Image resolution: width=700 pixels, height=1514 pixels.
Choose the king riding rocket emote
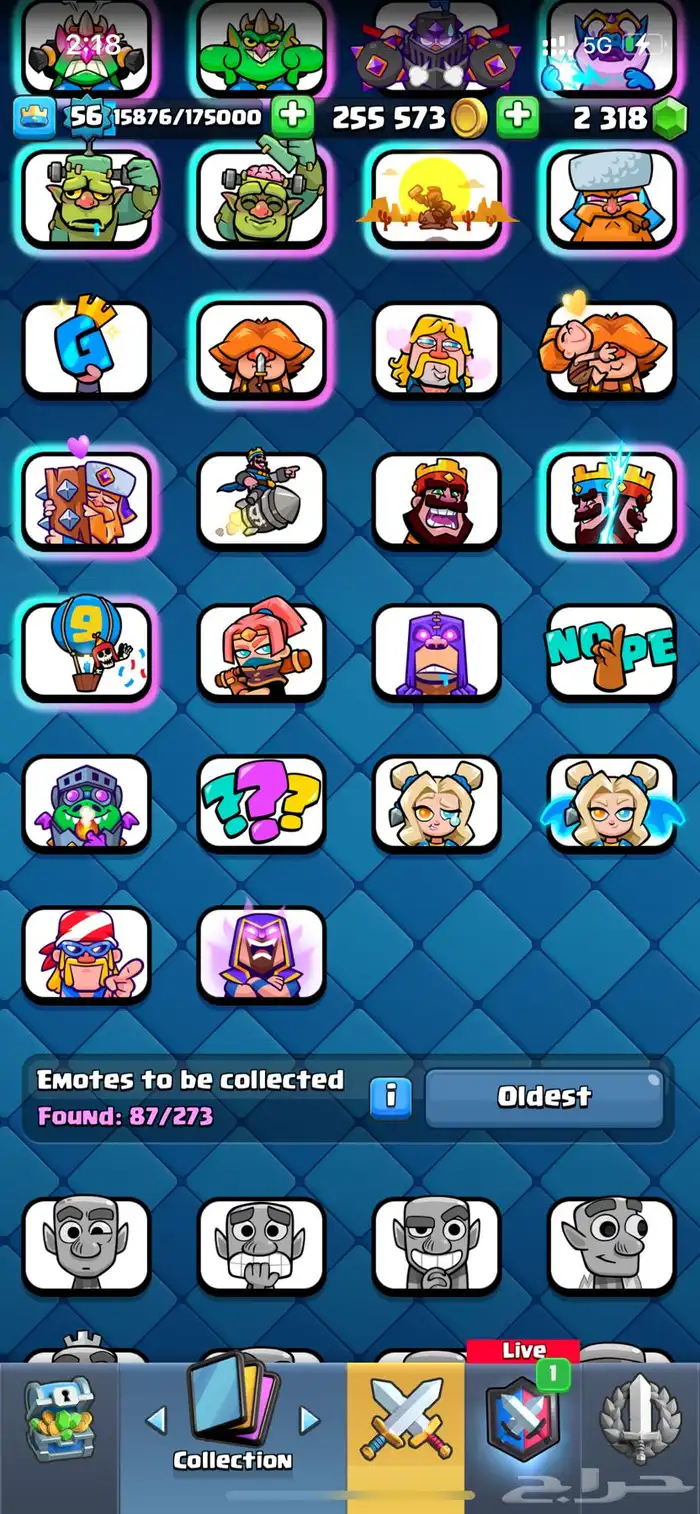point(261,500)
